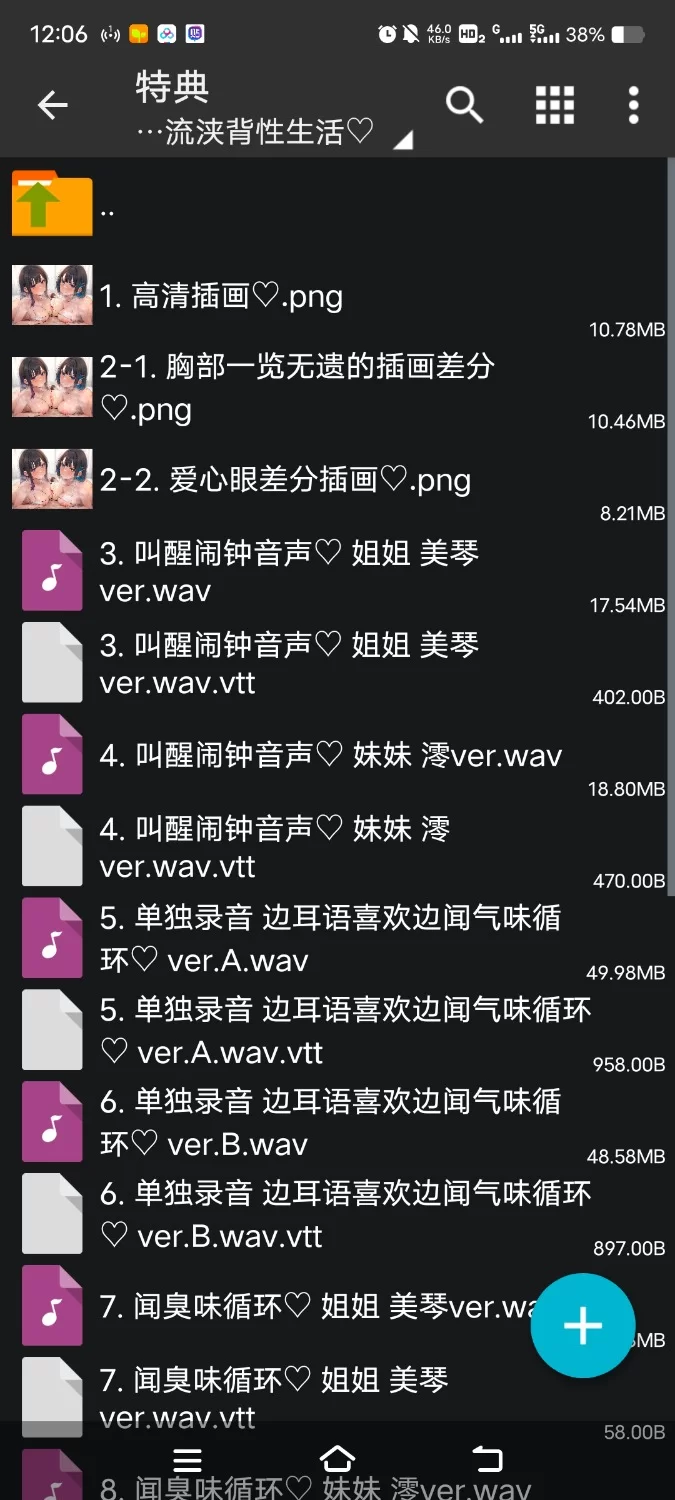Open 4. 叫醒闹钟音声 妹妹 澪ver.wav.vtt
Screen dimensions: 675x1500
(300, 847)
